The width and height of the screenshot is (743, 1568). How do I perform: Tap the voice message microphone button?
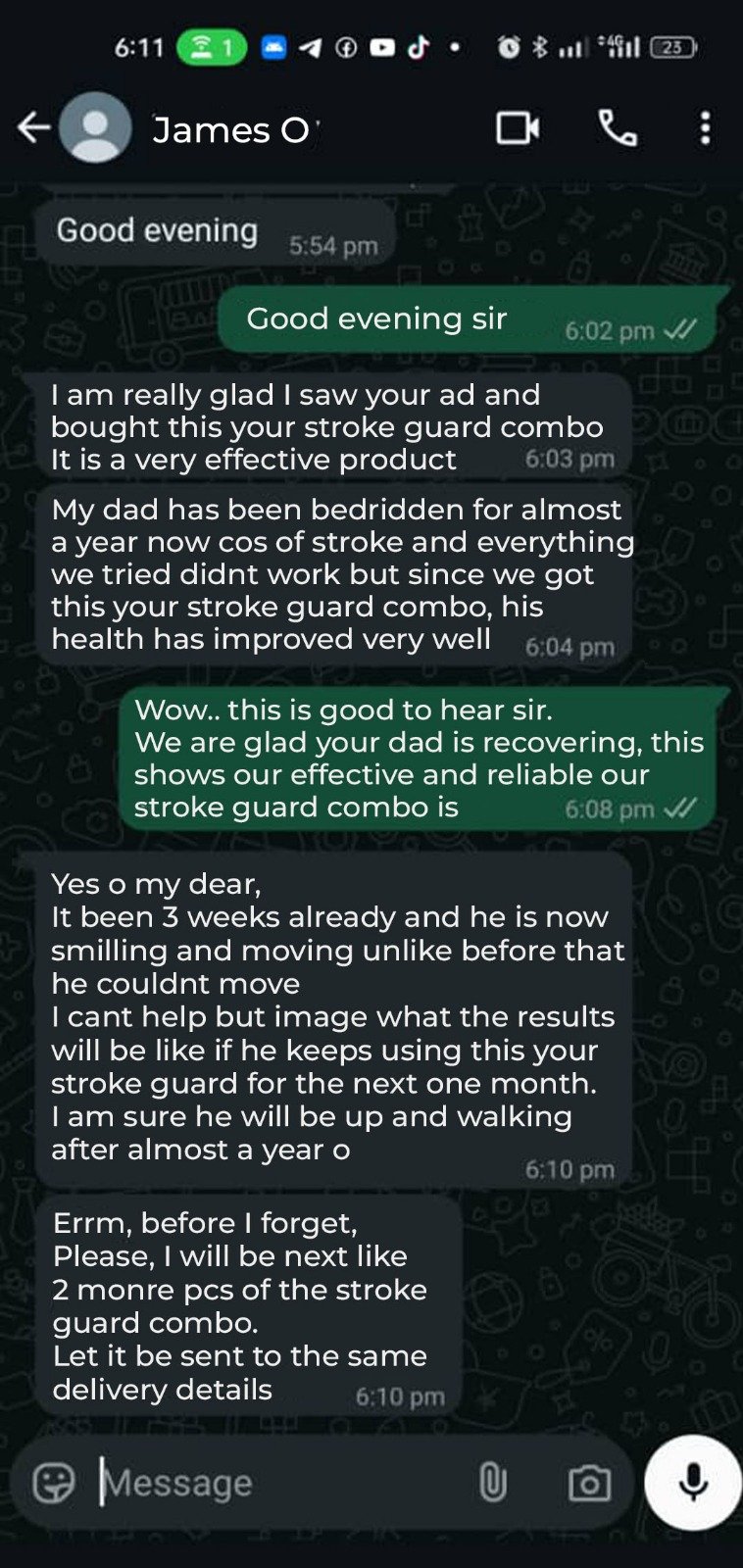[x=692, y=1482]
